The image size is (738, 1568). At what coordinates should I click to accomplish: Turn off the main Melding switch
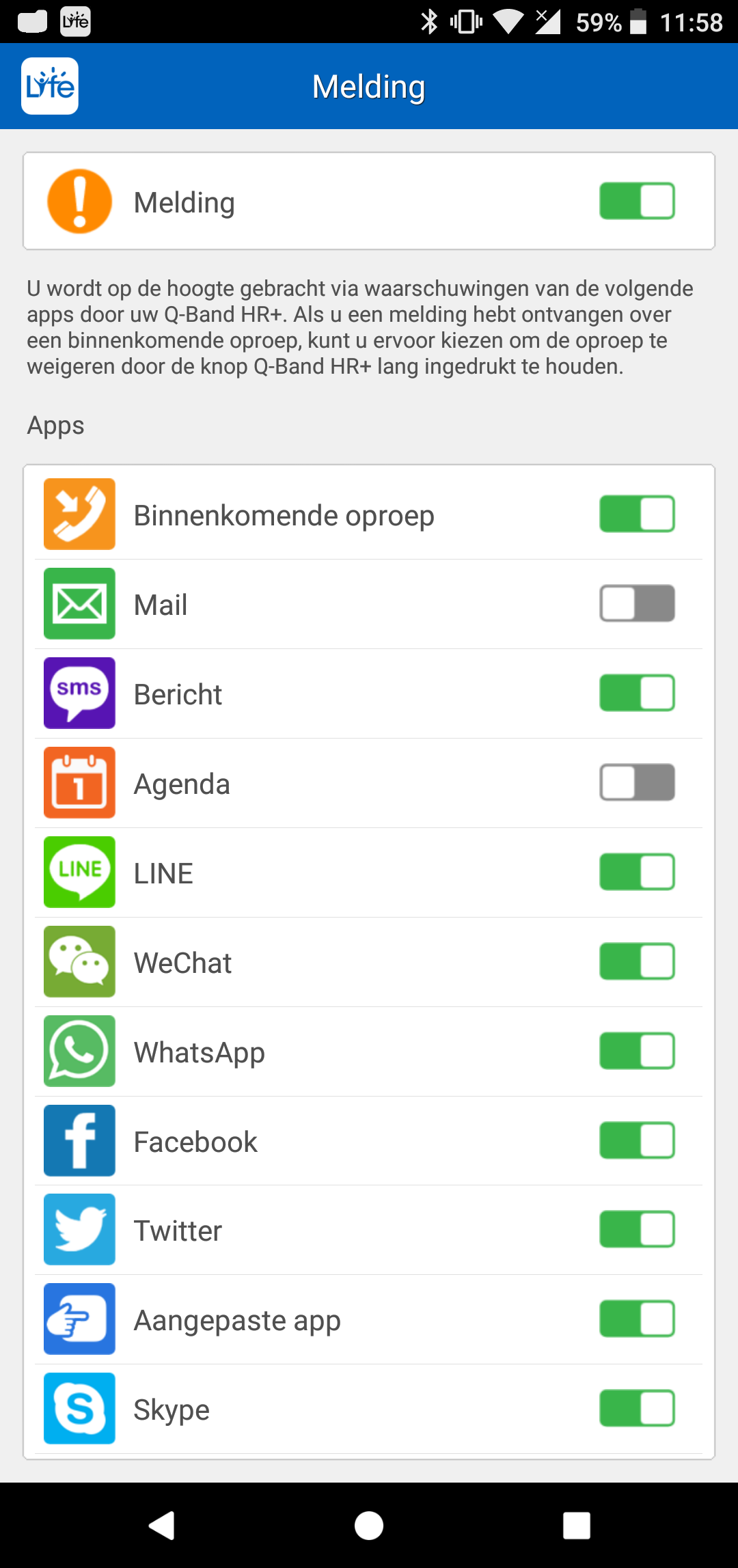click(x=637, y=201)
